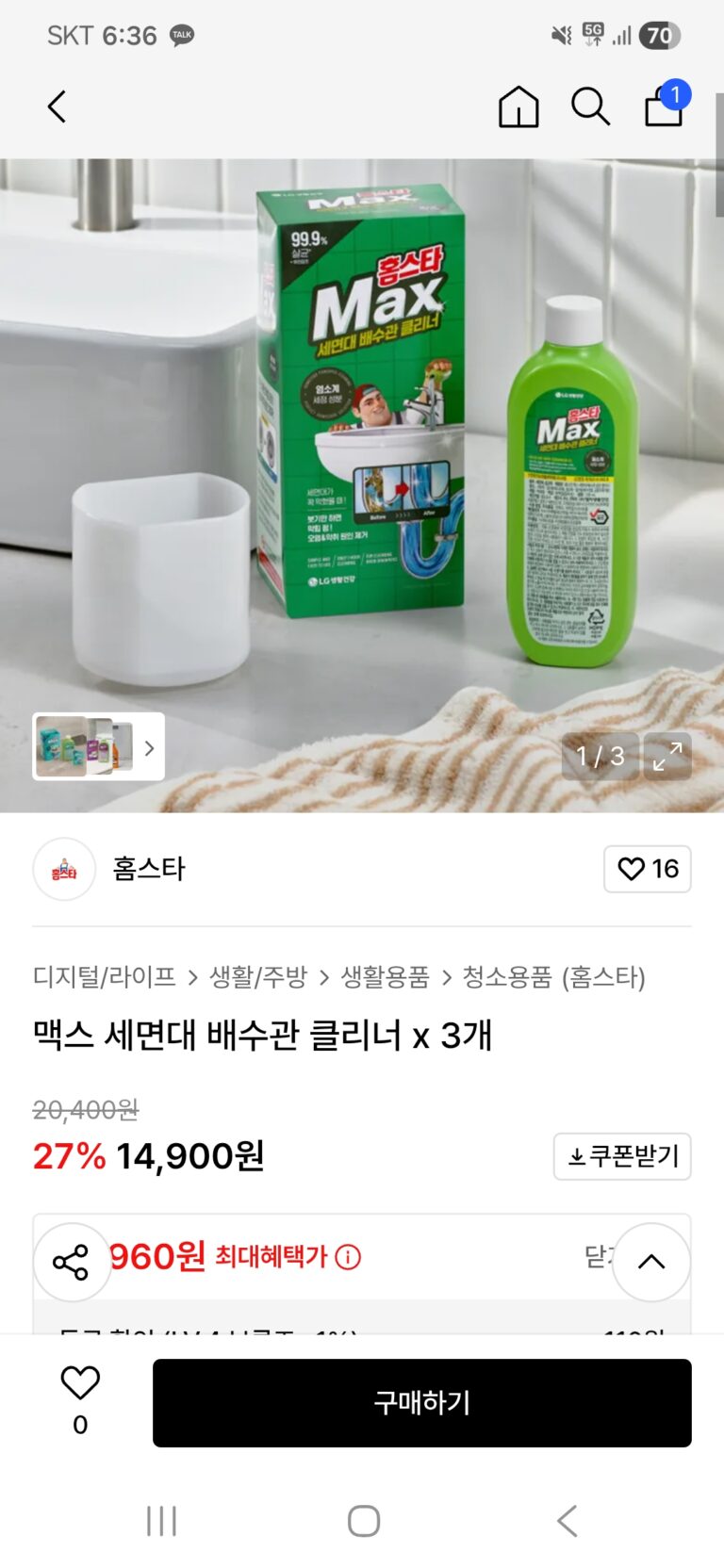Open the 생활용품 category breadcrumb
This screenshot has height=1568, width=724.
pos(385,977)
